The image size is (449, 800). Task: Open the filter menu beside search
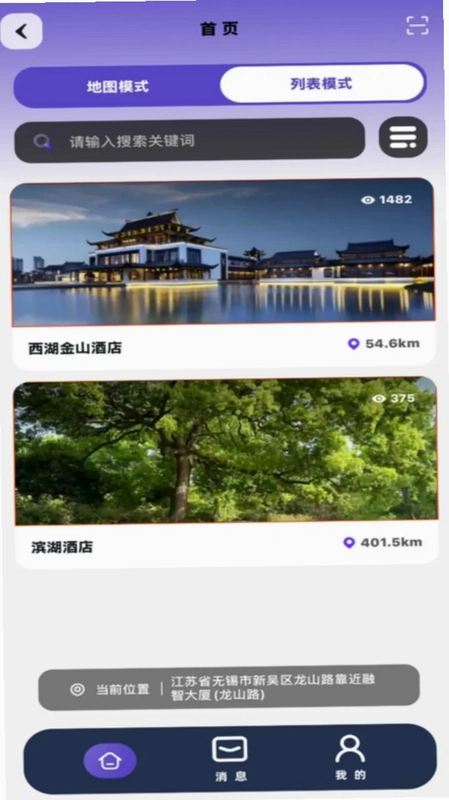click(x=403, y=137)
